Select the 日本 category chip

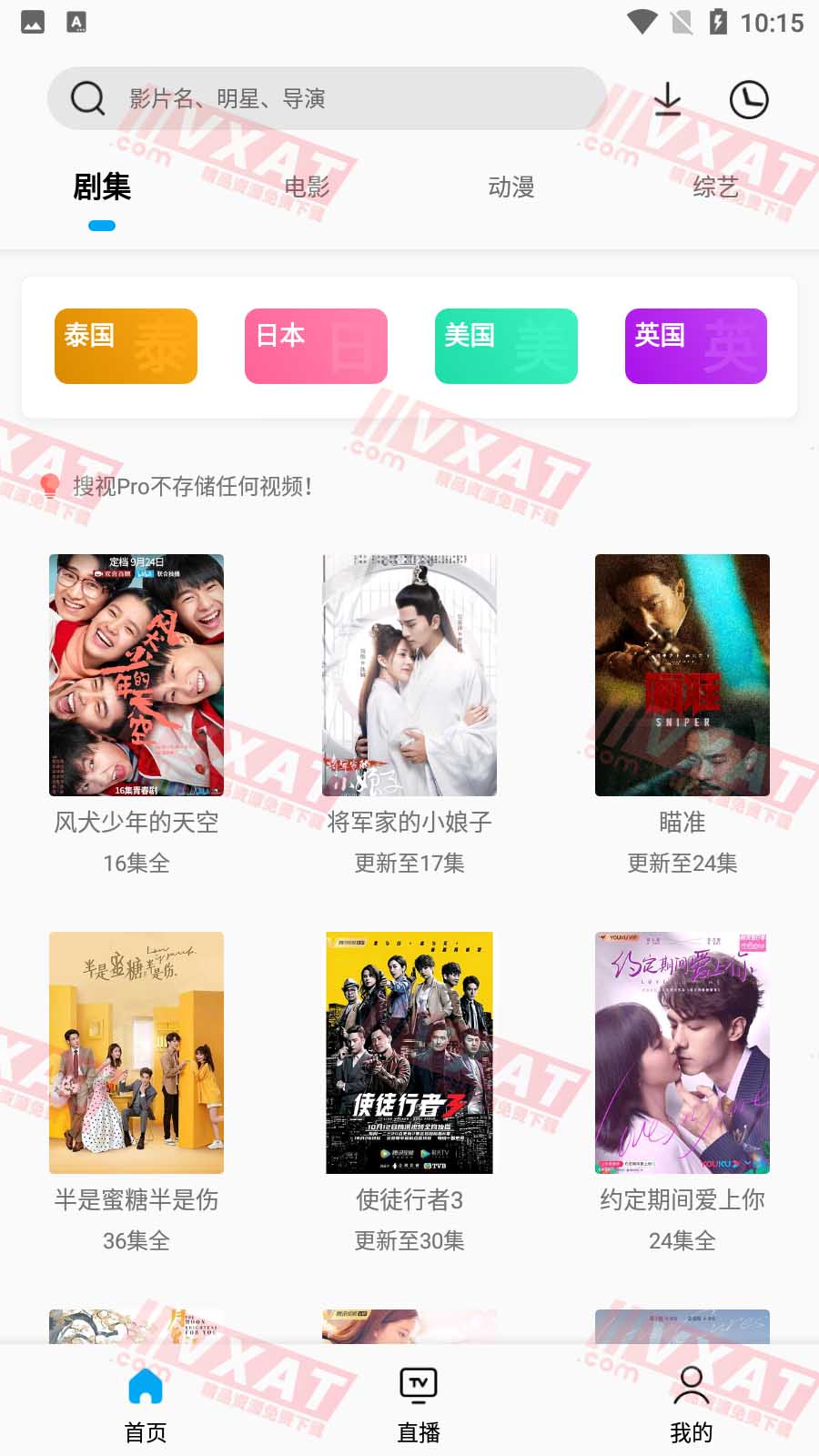pos(316,346)
